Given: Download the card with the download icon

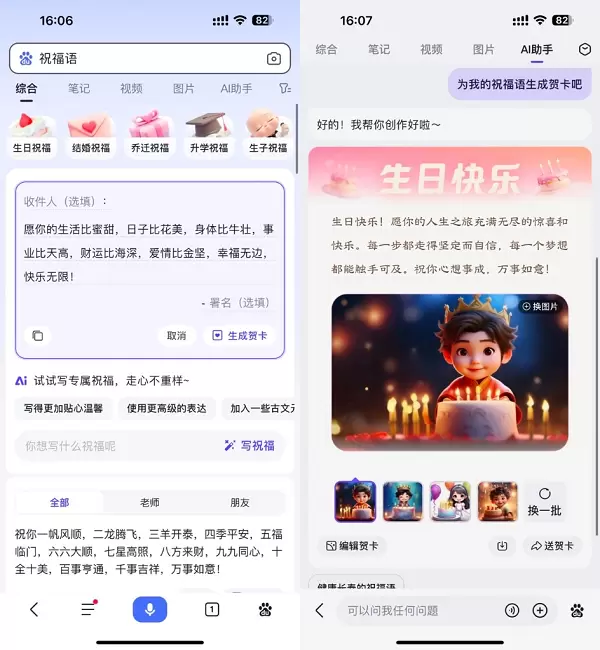Looking at the screenshot, I should 502,546.
